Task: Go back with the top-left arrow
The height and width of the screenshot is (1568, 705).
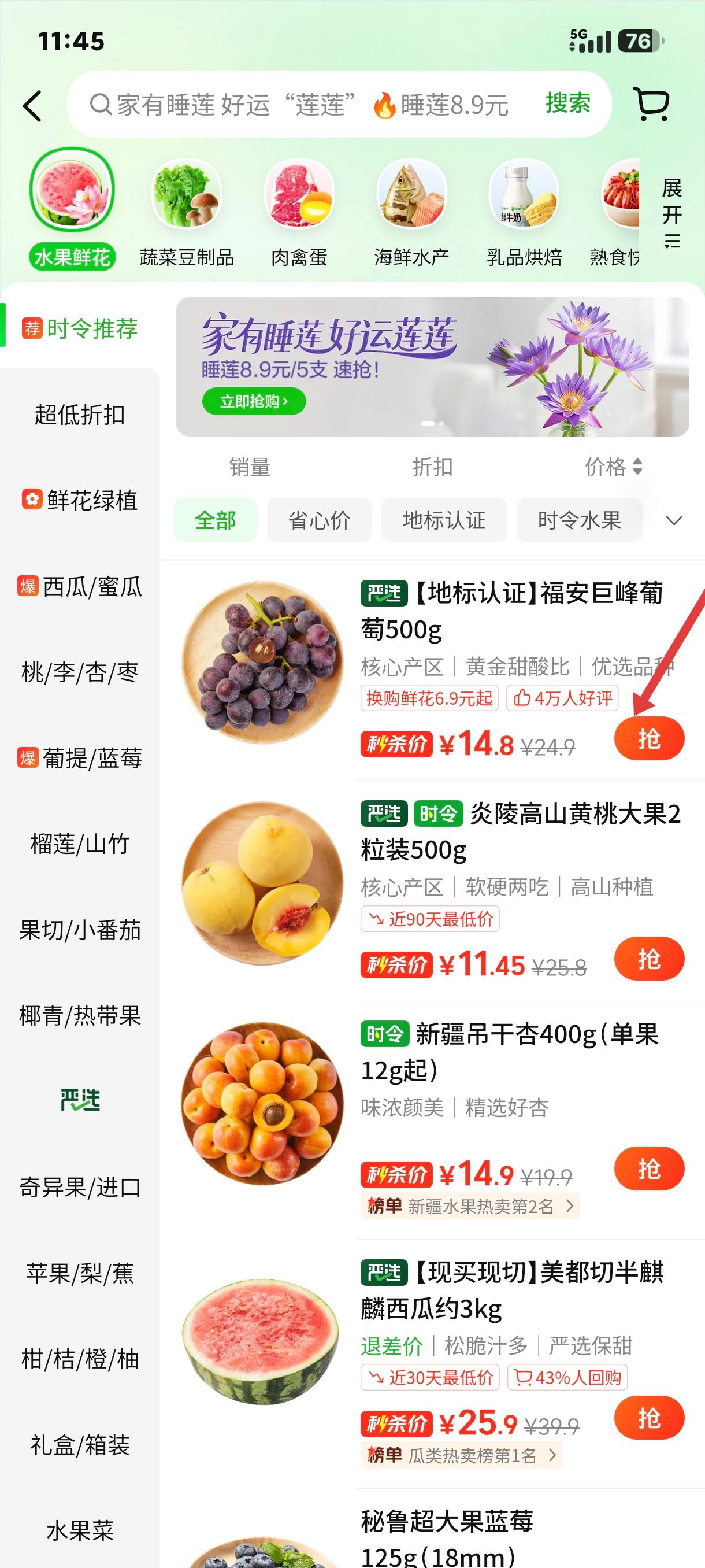Action: [x=33, y=106]
